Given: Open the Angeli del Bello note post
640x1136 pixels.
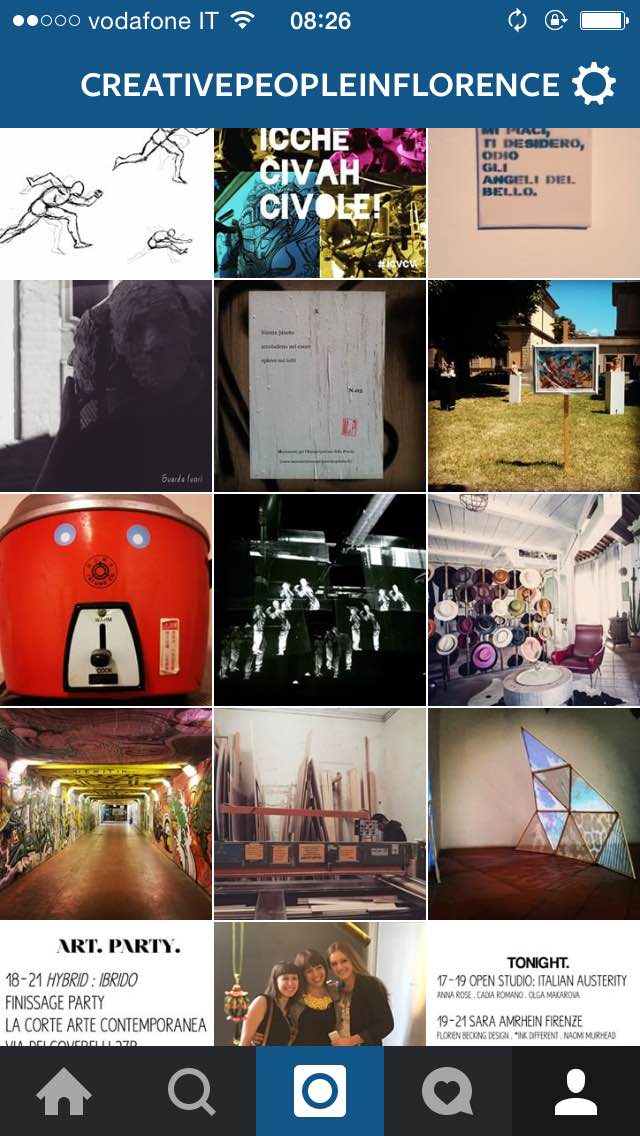Looking at the screenshot, I should 534,203.
